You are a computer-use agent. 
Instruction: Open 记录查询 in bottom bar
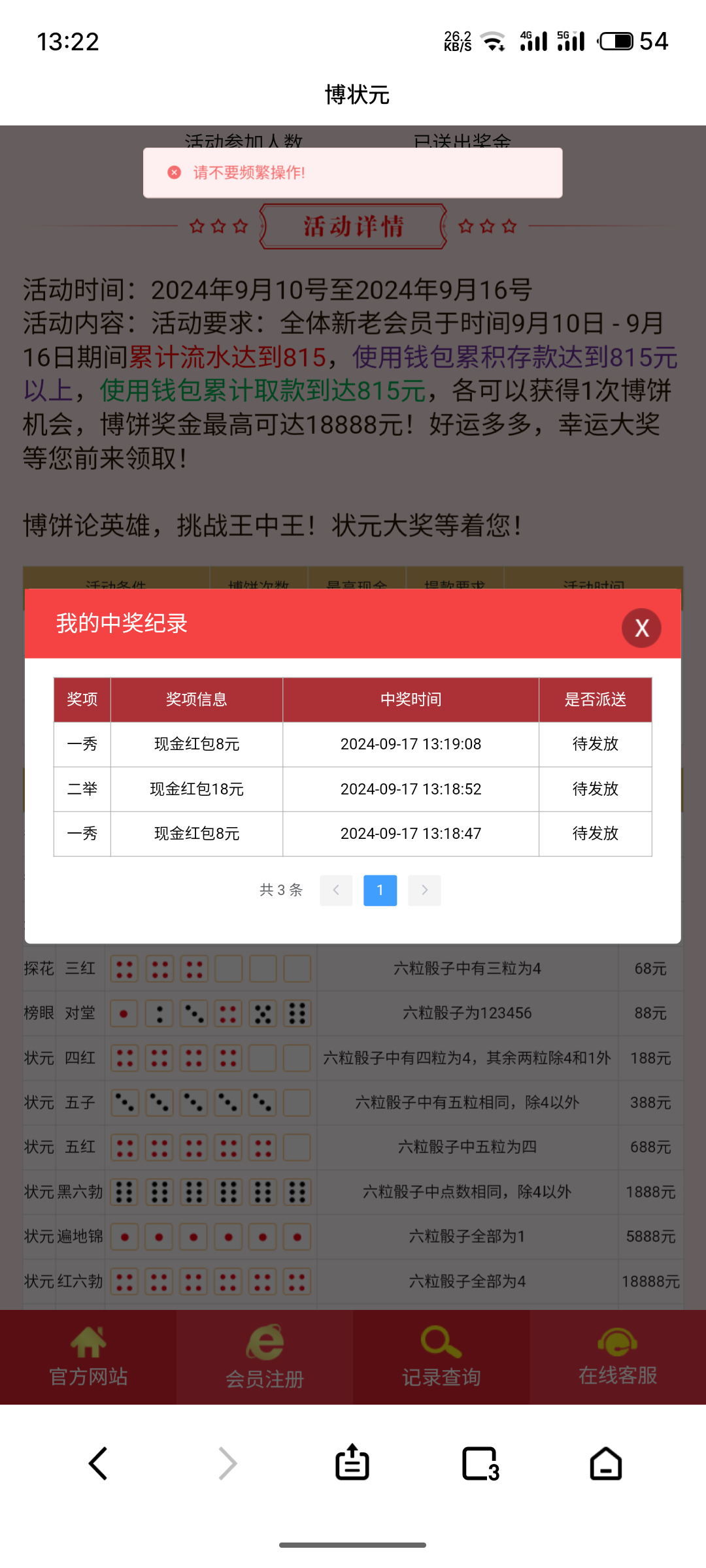click(441, 1358)
